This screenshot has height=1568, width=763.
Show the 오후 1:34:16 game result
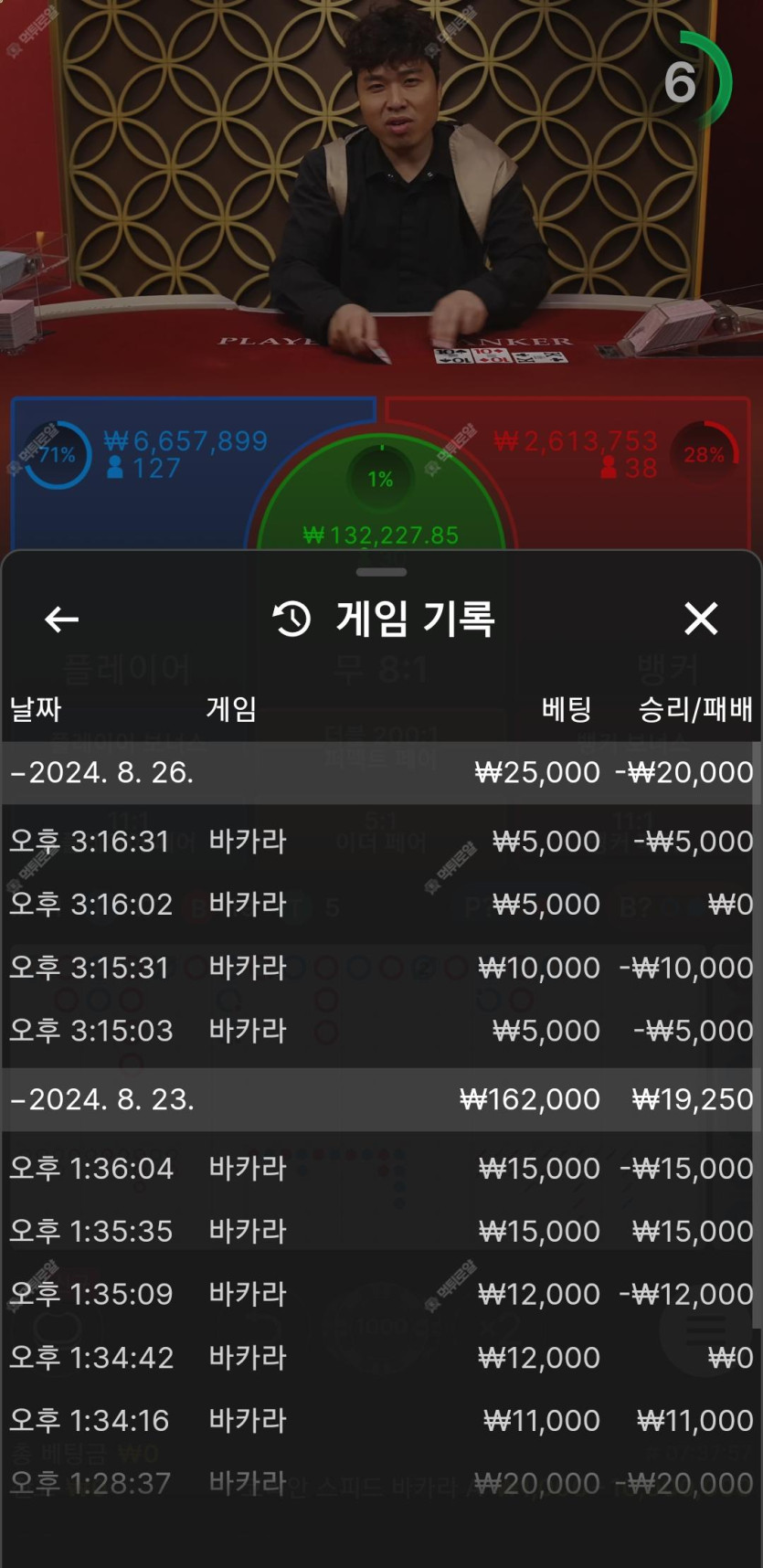(x=381, y=1420)
